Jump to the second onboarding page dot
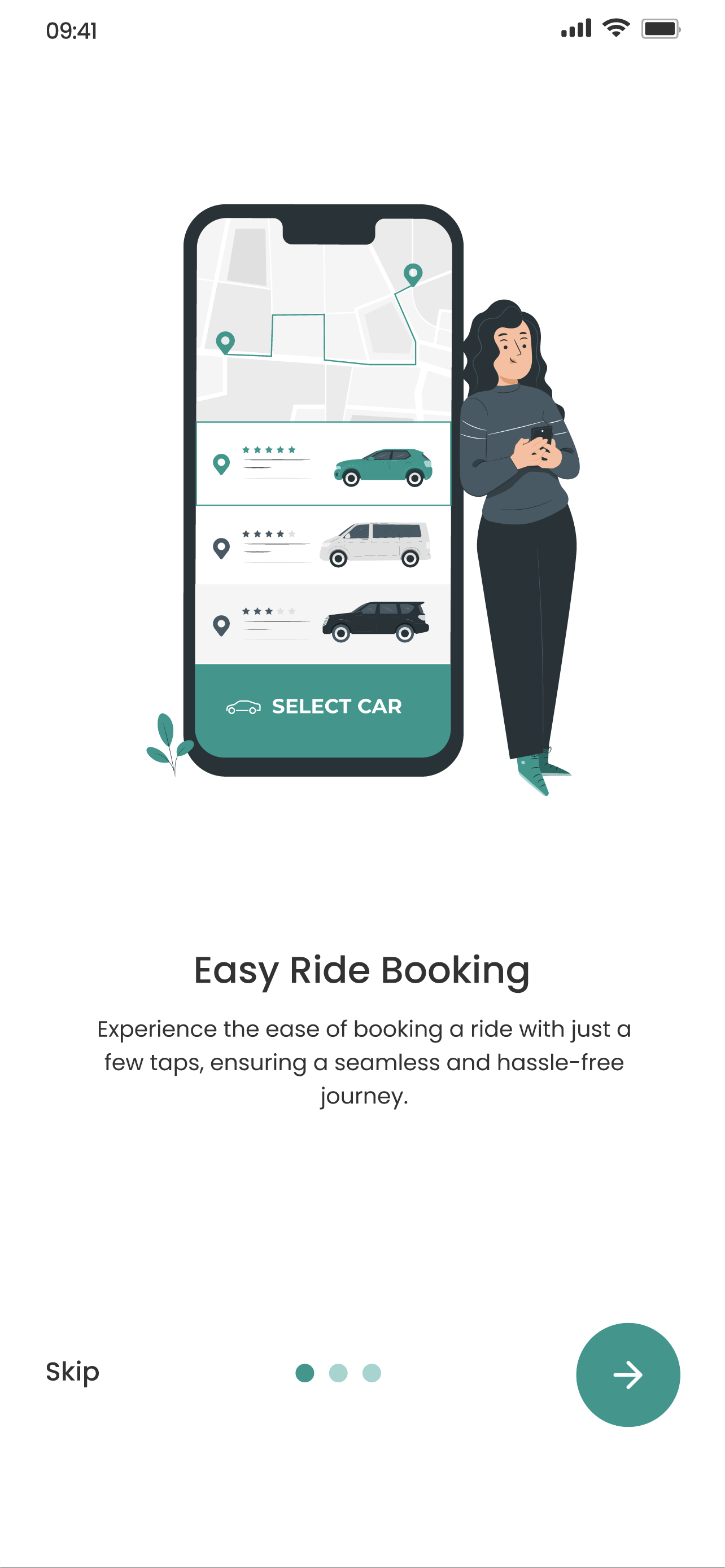 pyautogui.click(x=338, y=1373)
